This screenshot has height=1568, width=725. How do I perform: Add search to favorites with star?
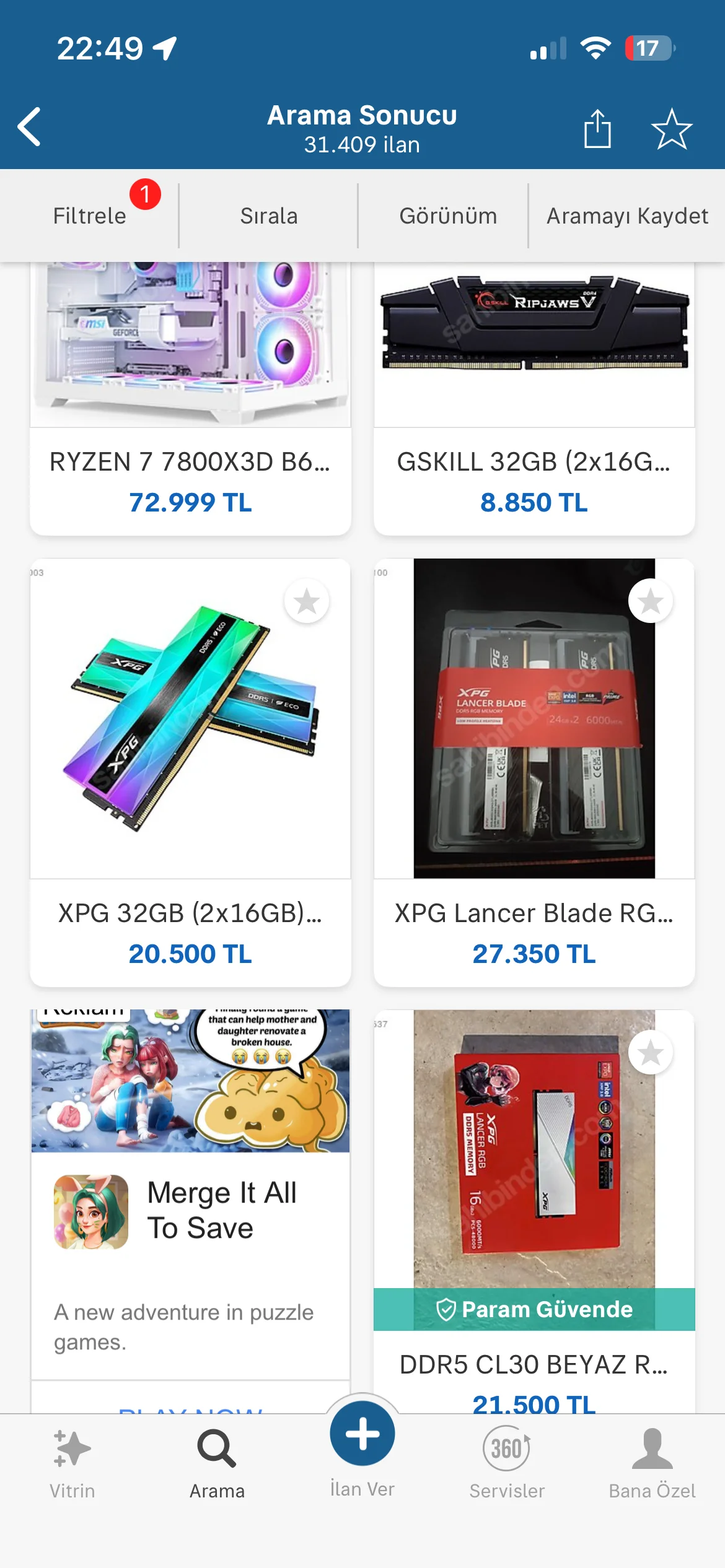click(x=671, y=129)
